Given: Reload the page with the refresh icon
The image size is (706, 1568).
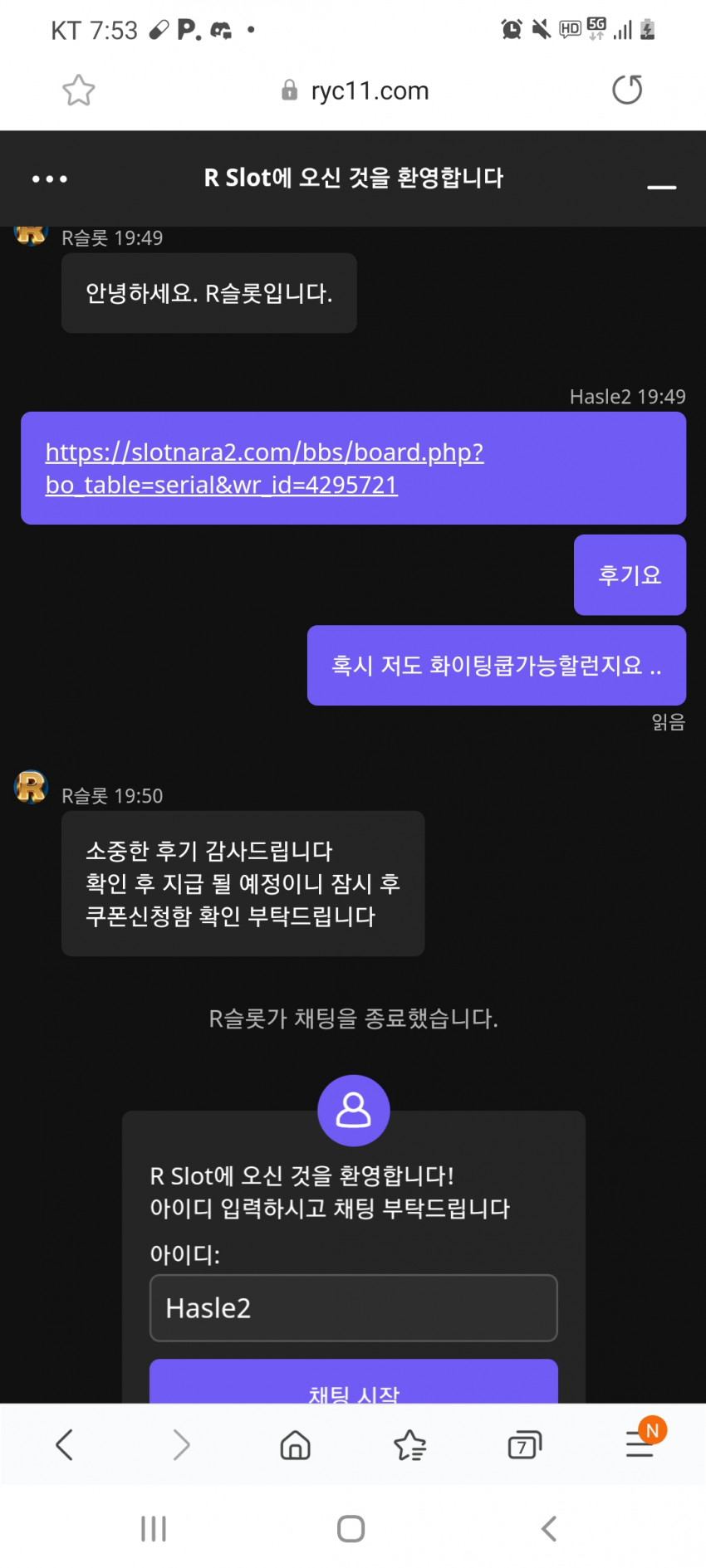Looking at the screenshot, I should click(627, 90).
